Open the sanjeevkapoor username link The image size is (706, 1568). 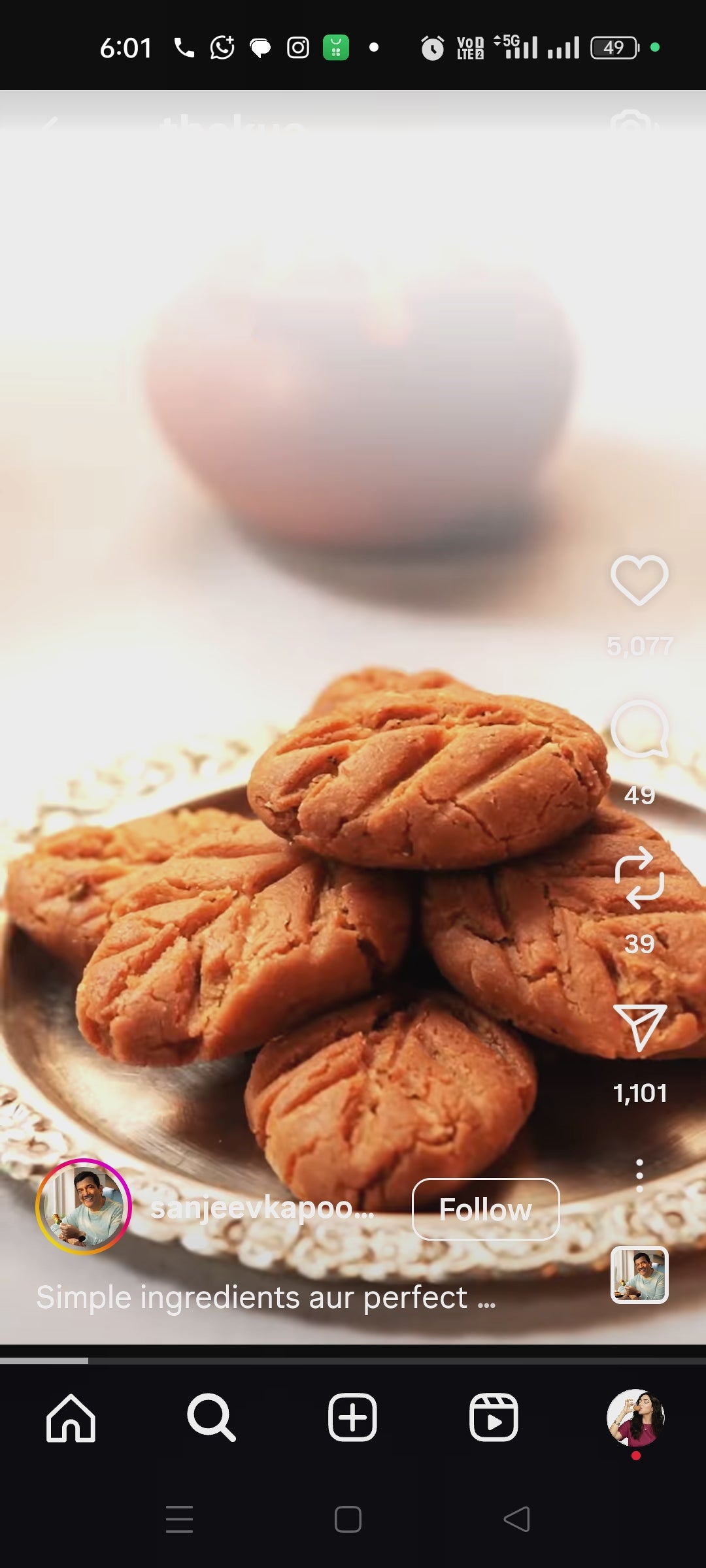tap(261, 1209)
